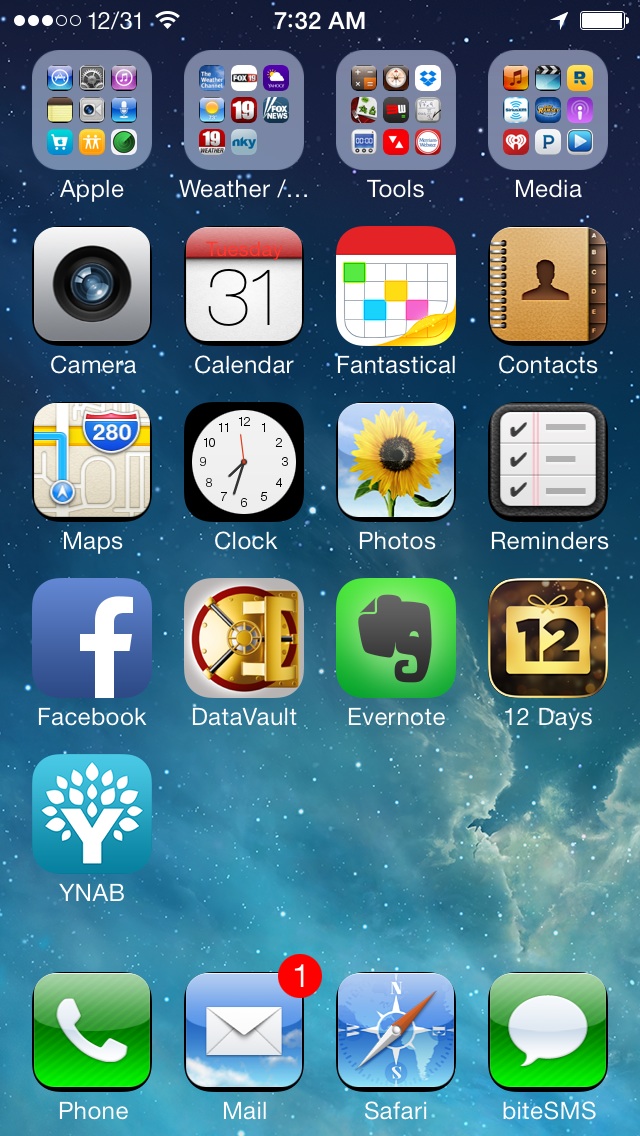Open the Apple folder
Image resolution: width=640 pixels, height=1136 pixels.
click(92, 110)
